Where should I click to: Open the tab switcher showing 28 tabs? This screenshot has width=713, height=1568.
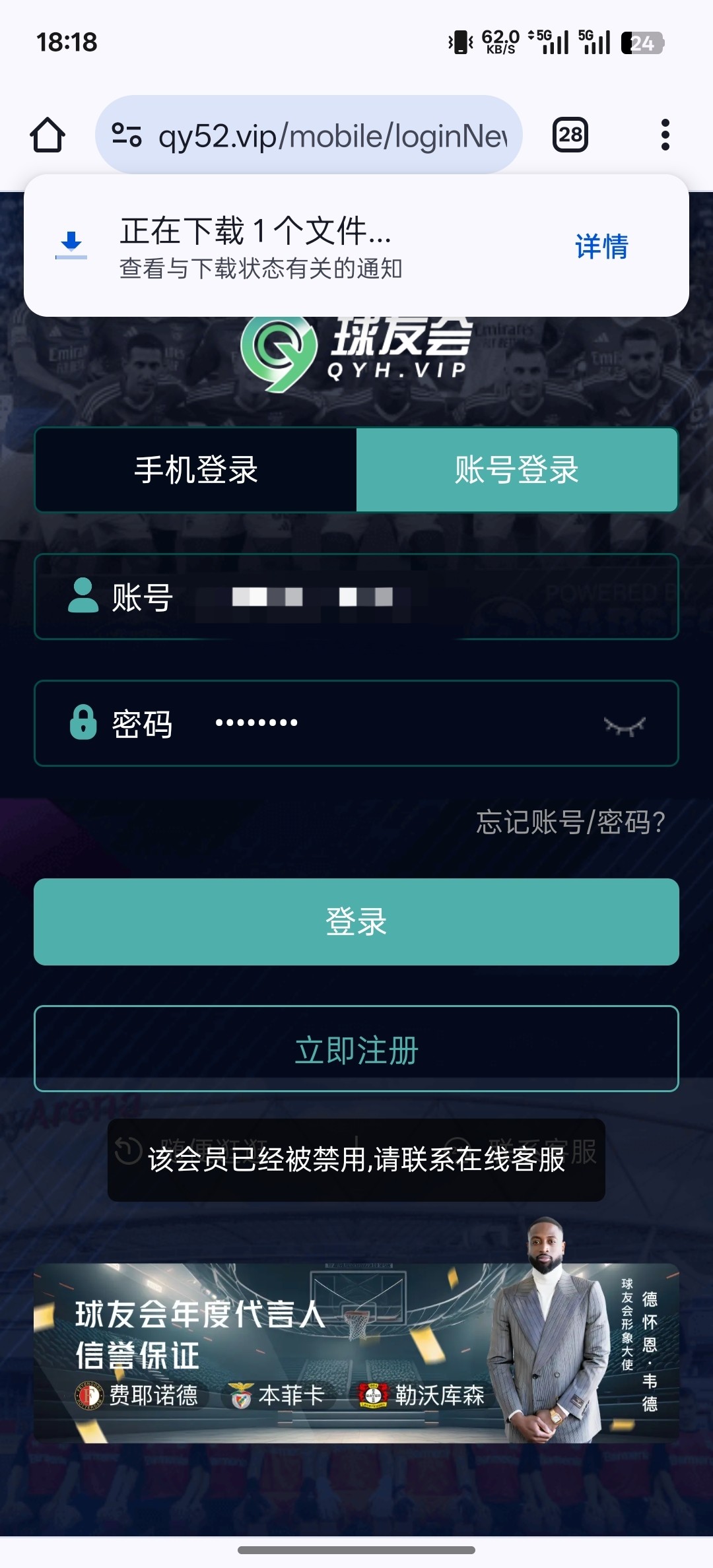point(570,135)
